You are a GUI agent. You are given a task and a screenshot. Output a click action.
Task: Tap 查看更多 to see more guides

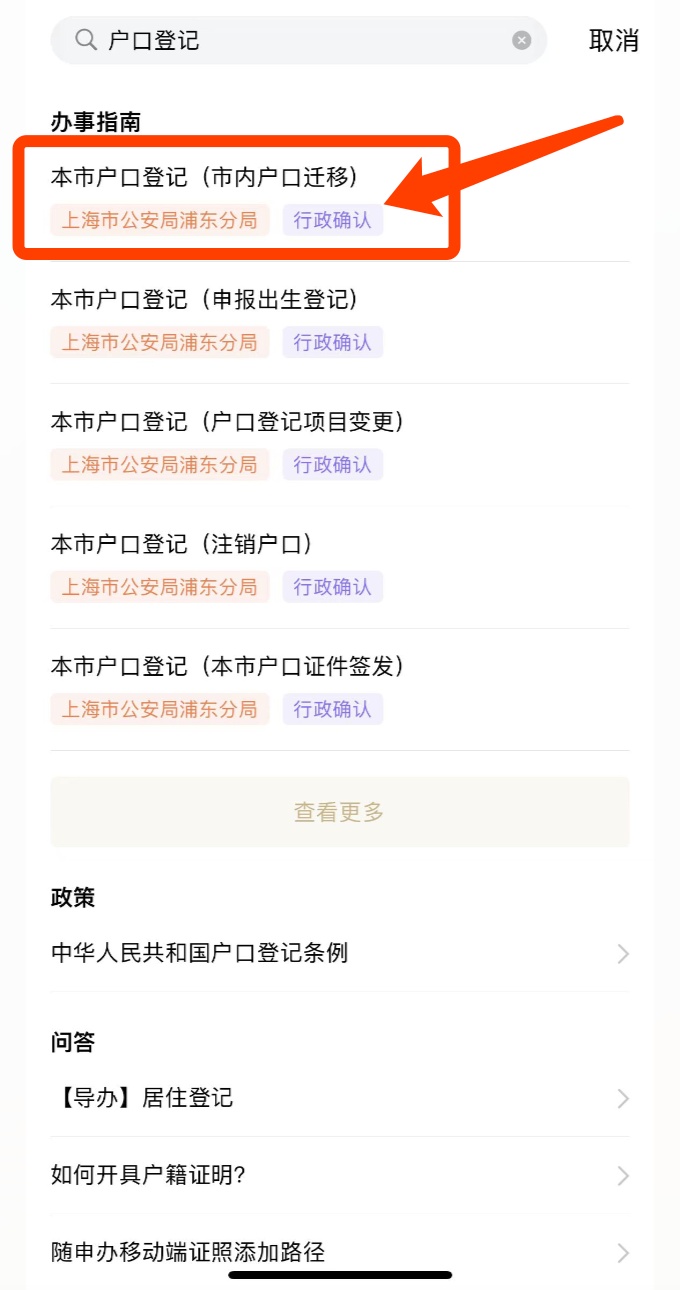coord(340,812)
